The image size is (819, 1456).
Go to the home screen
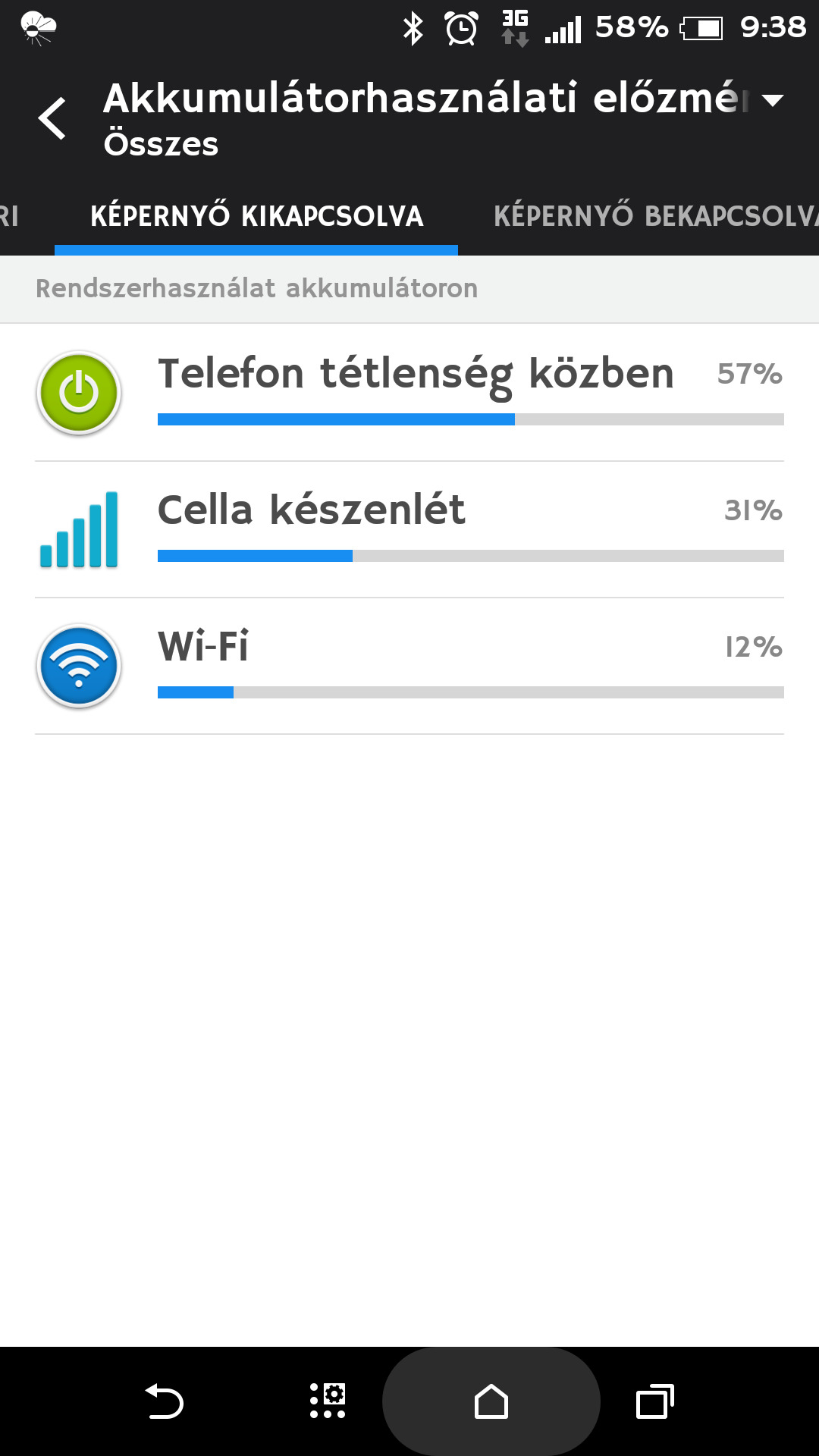click(x=491, y=1401)
